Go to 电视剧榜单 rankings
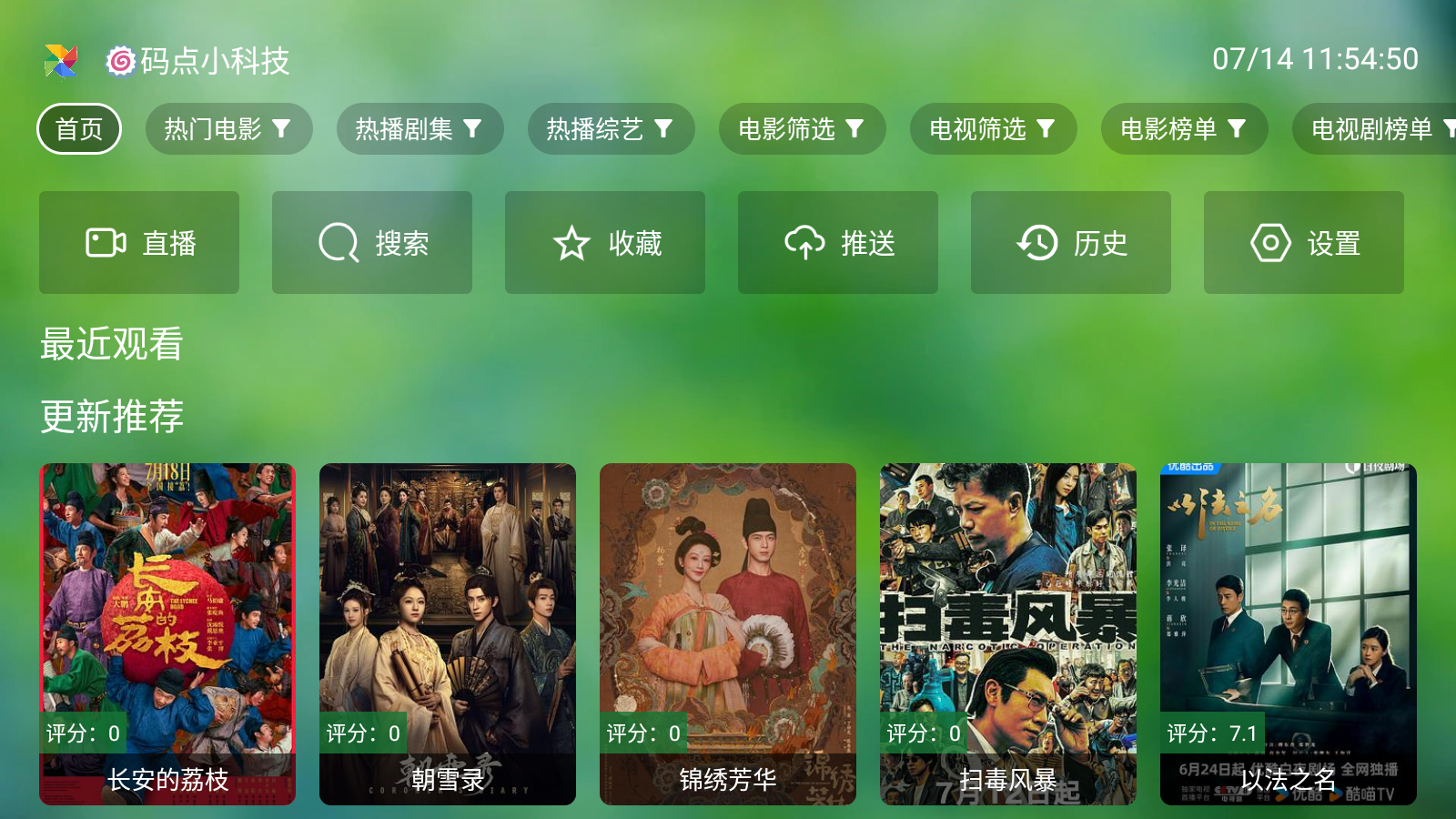This screenshot has height=819, width=1456. tap(1374, 129)
